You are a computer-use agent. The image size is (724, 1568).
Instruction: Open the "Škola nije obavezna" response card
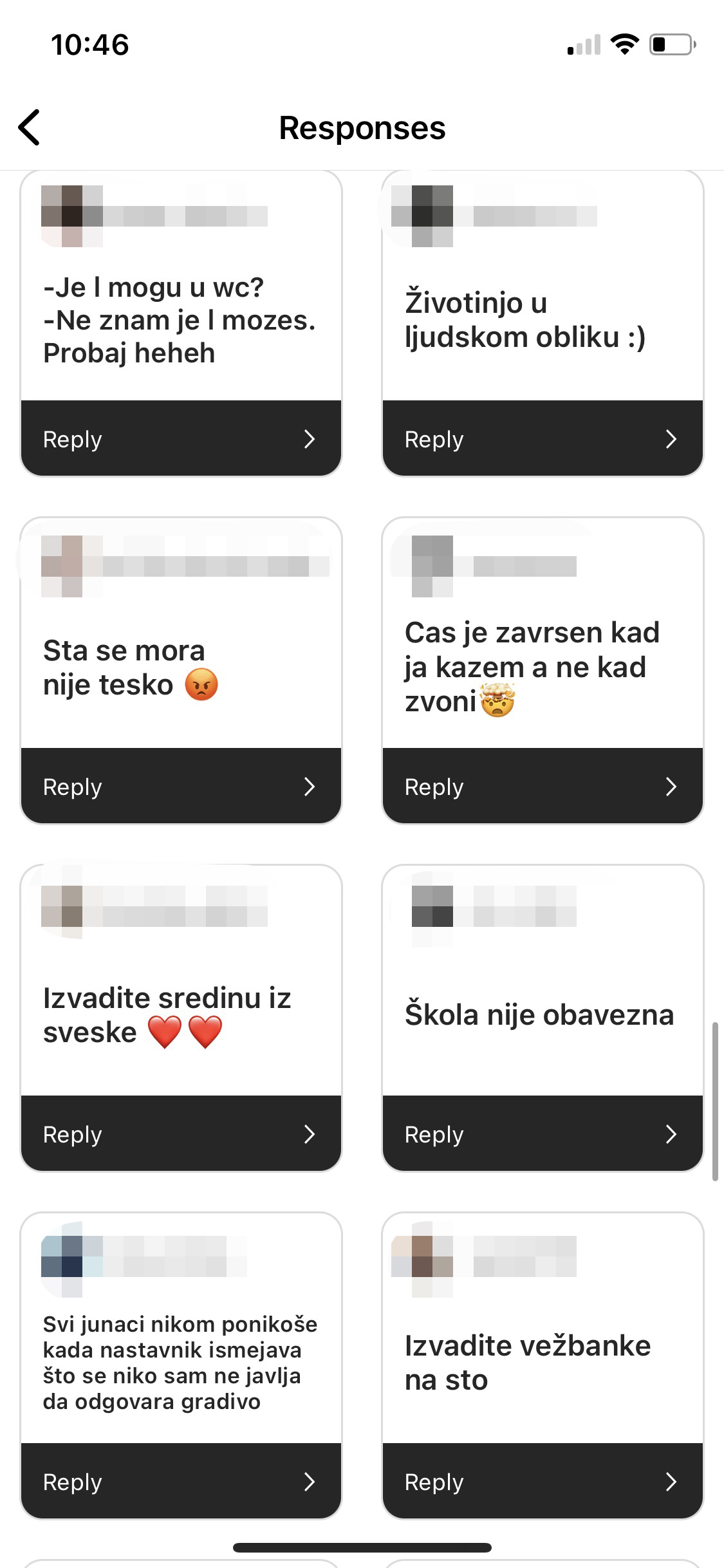click(539, 1015)
